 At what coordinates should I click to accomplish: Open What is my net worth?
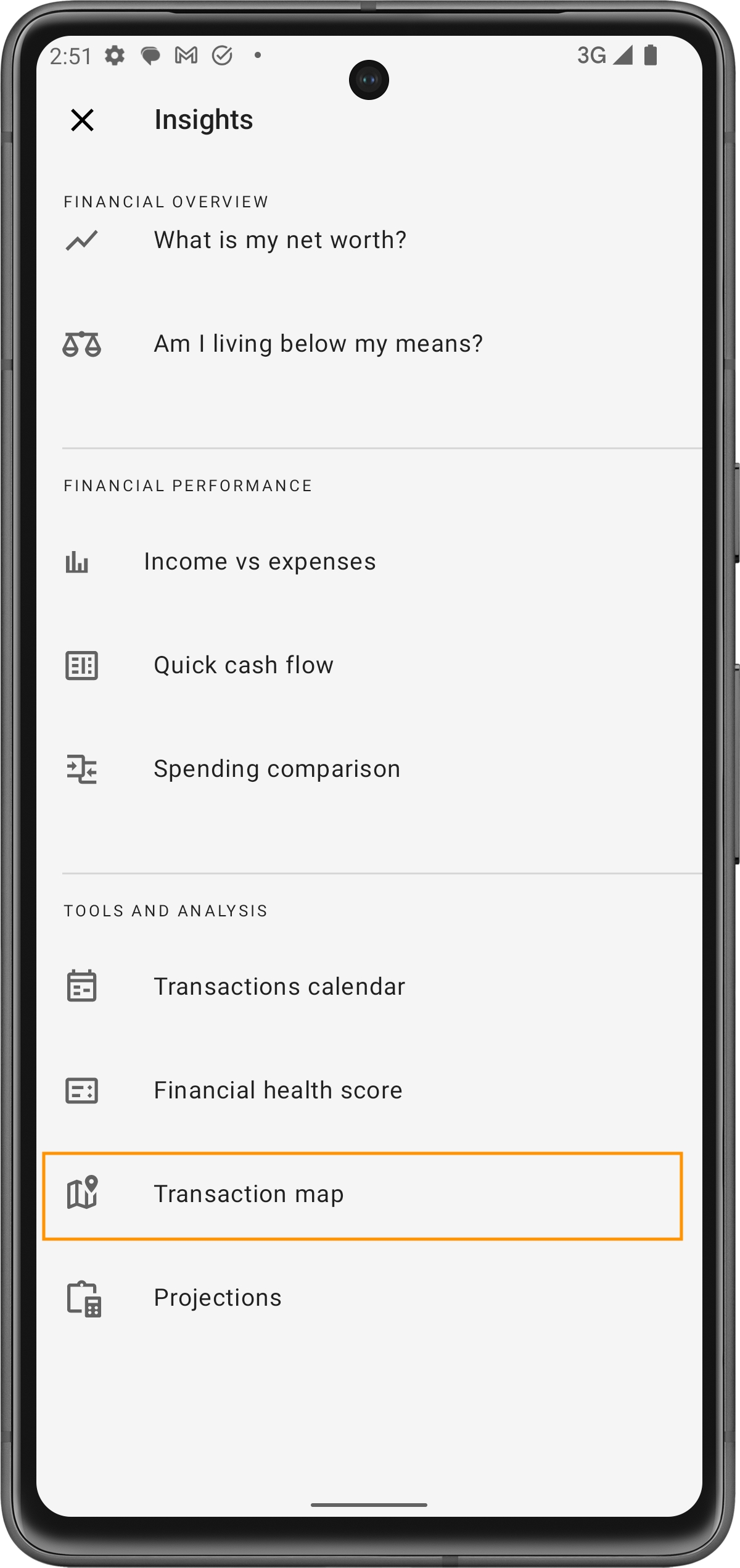(280, 240)
